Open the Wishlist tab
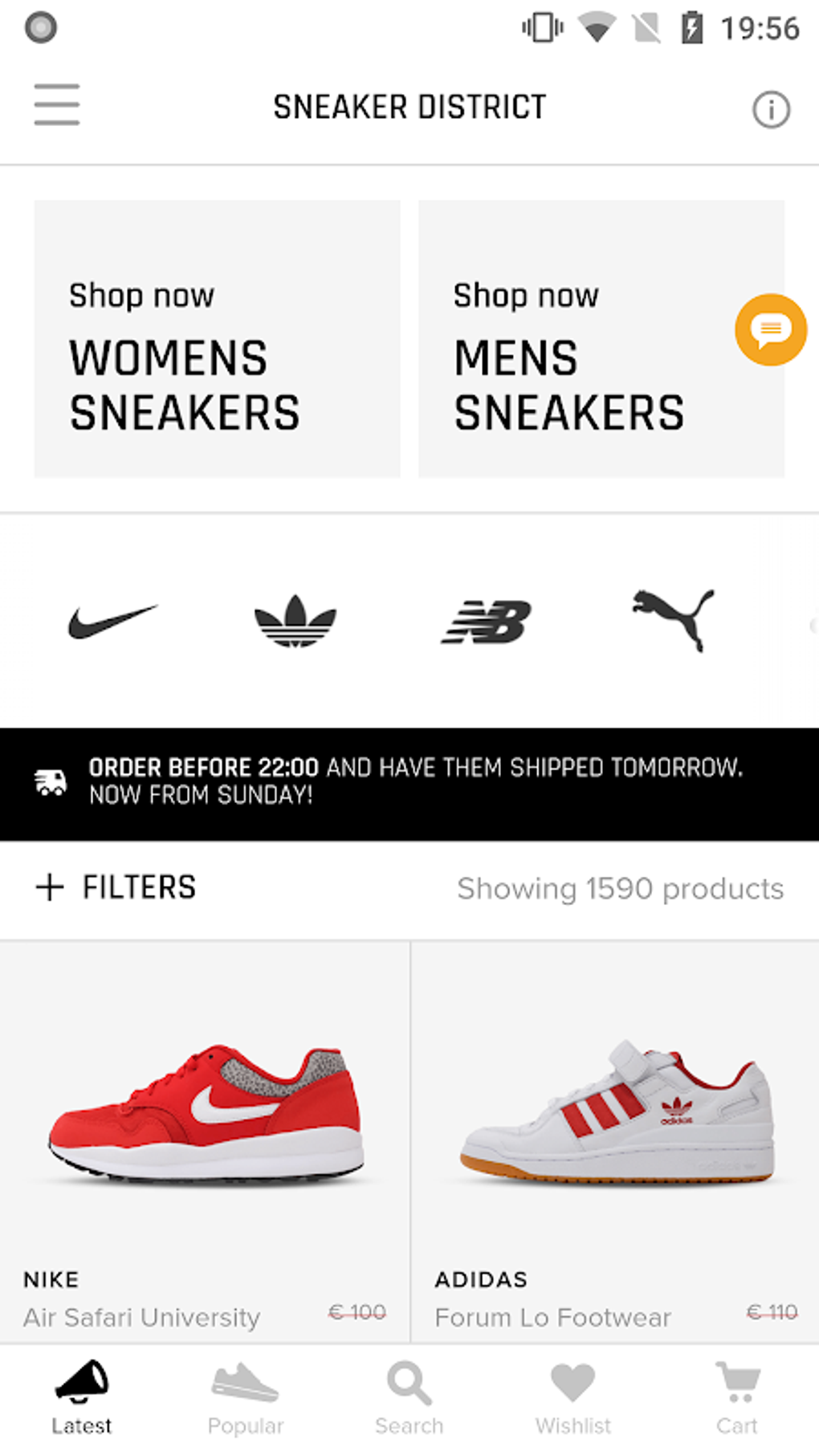This screenshot has height=1456, width=819. (x=572, y=1397)
